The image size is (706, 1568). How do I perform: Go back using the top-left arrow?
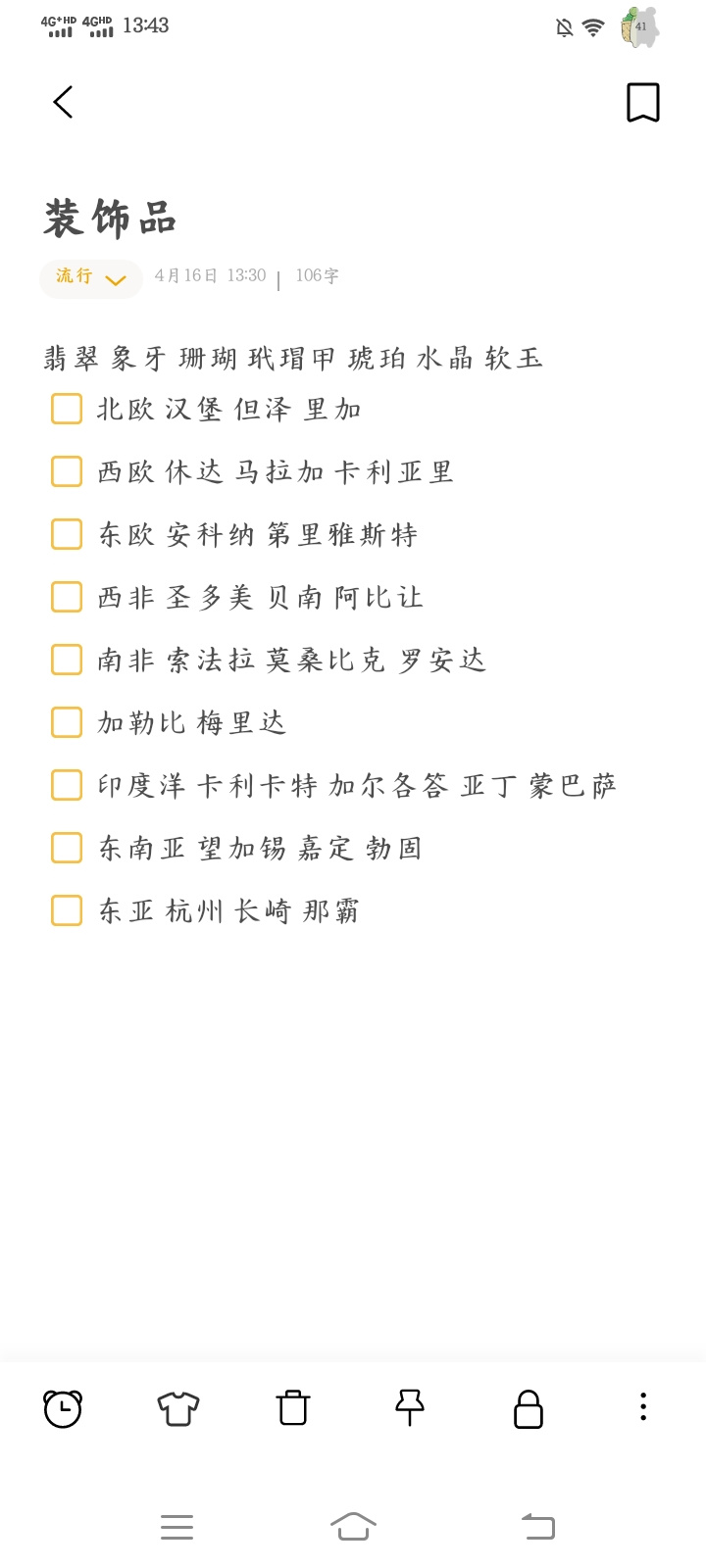(63, 102)
